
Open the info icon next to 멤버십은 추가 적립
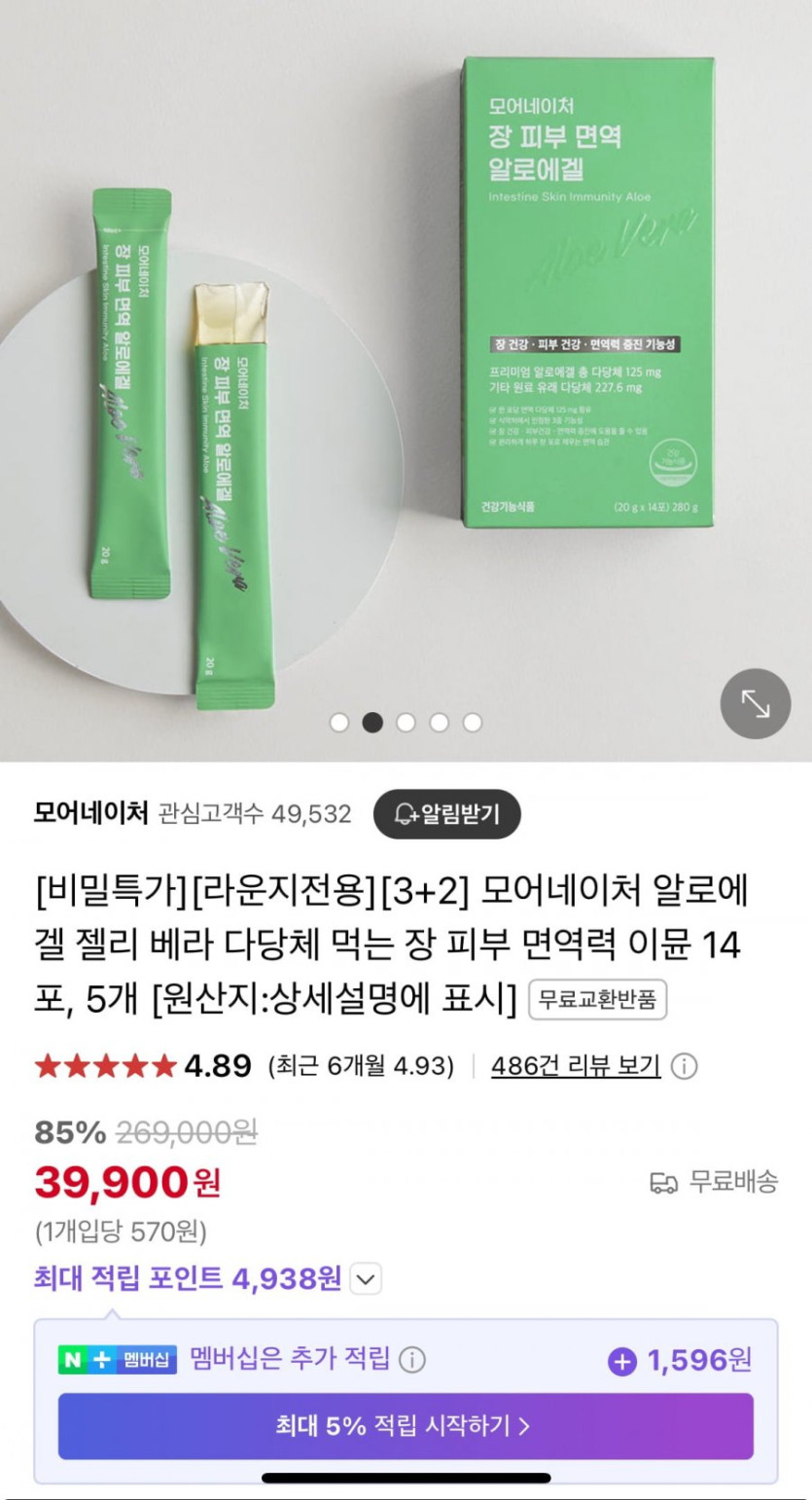(412, 1360)
